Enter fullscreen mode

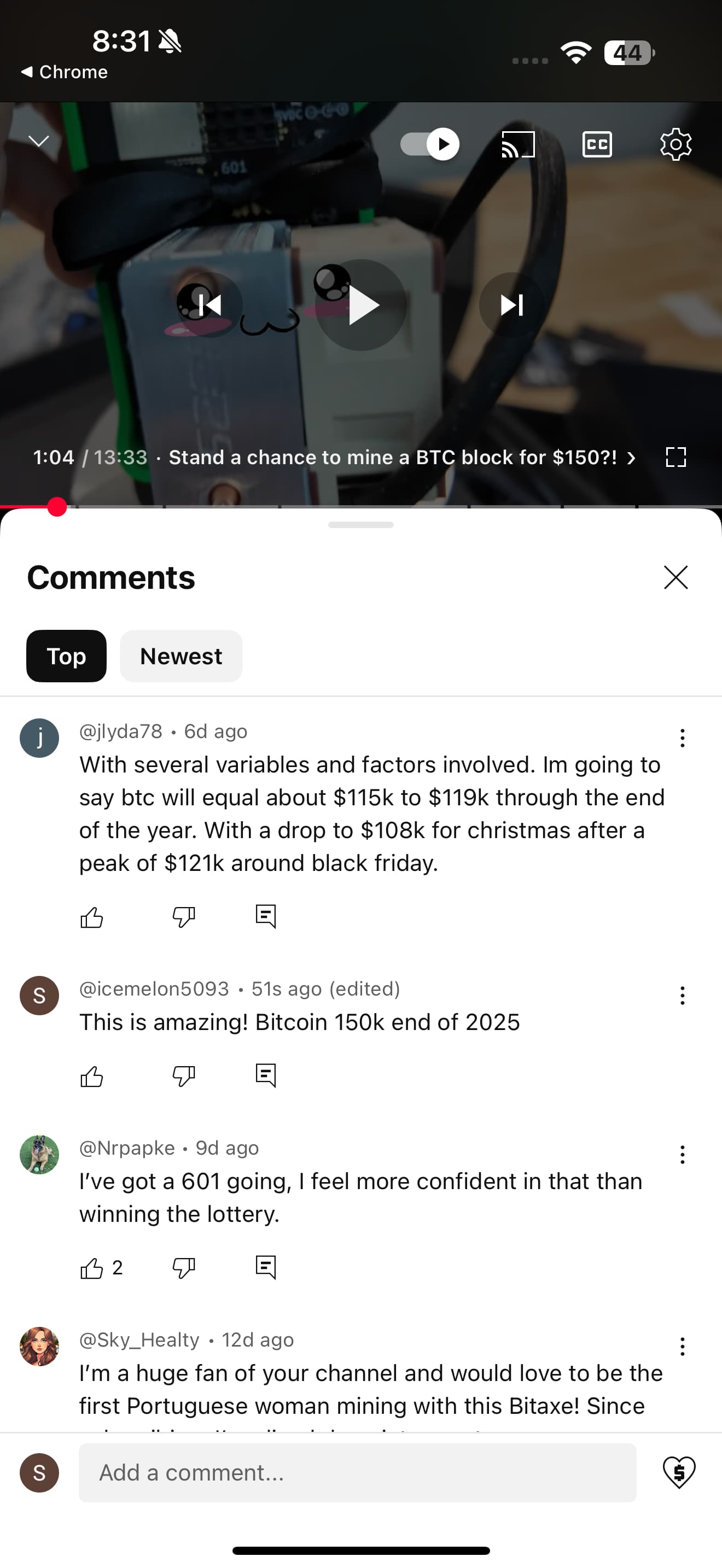click(x=676, y=457)
